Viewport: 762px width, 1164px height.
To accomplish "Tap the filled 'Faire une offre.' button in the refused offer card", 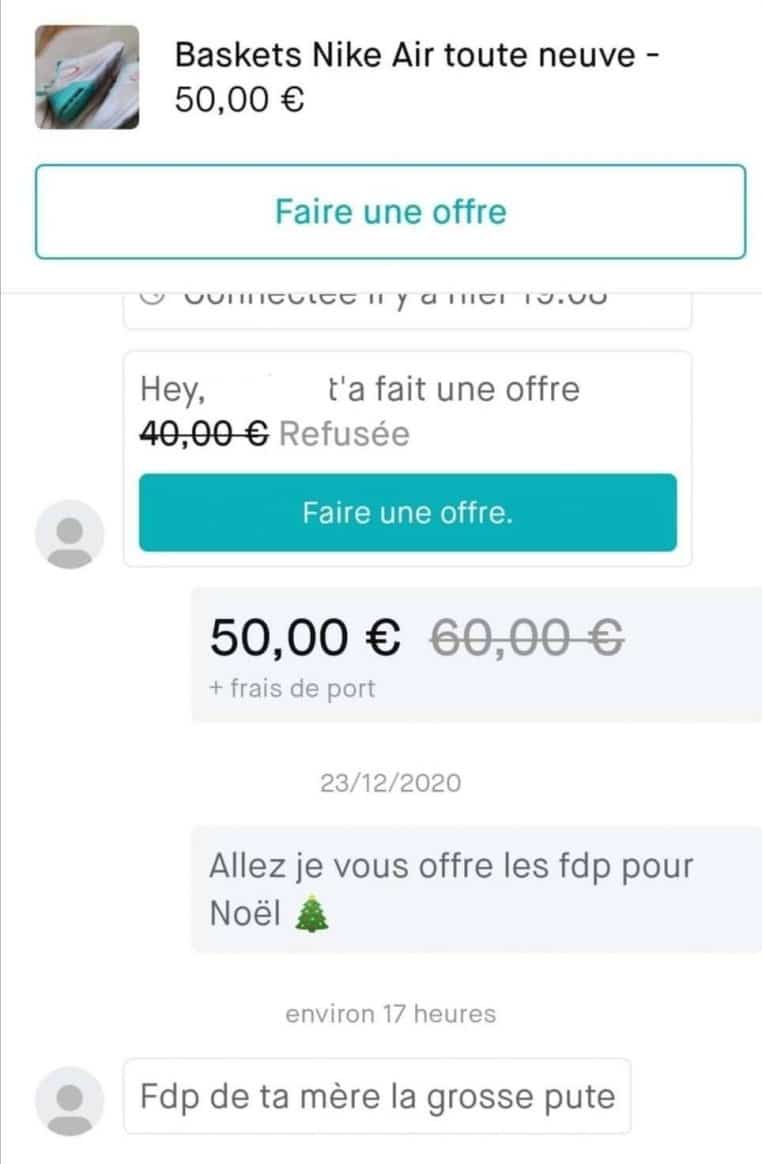I will (407, 513).
